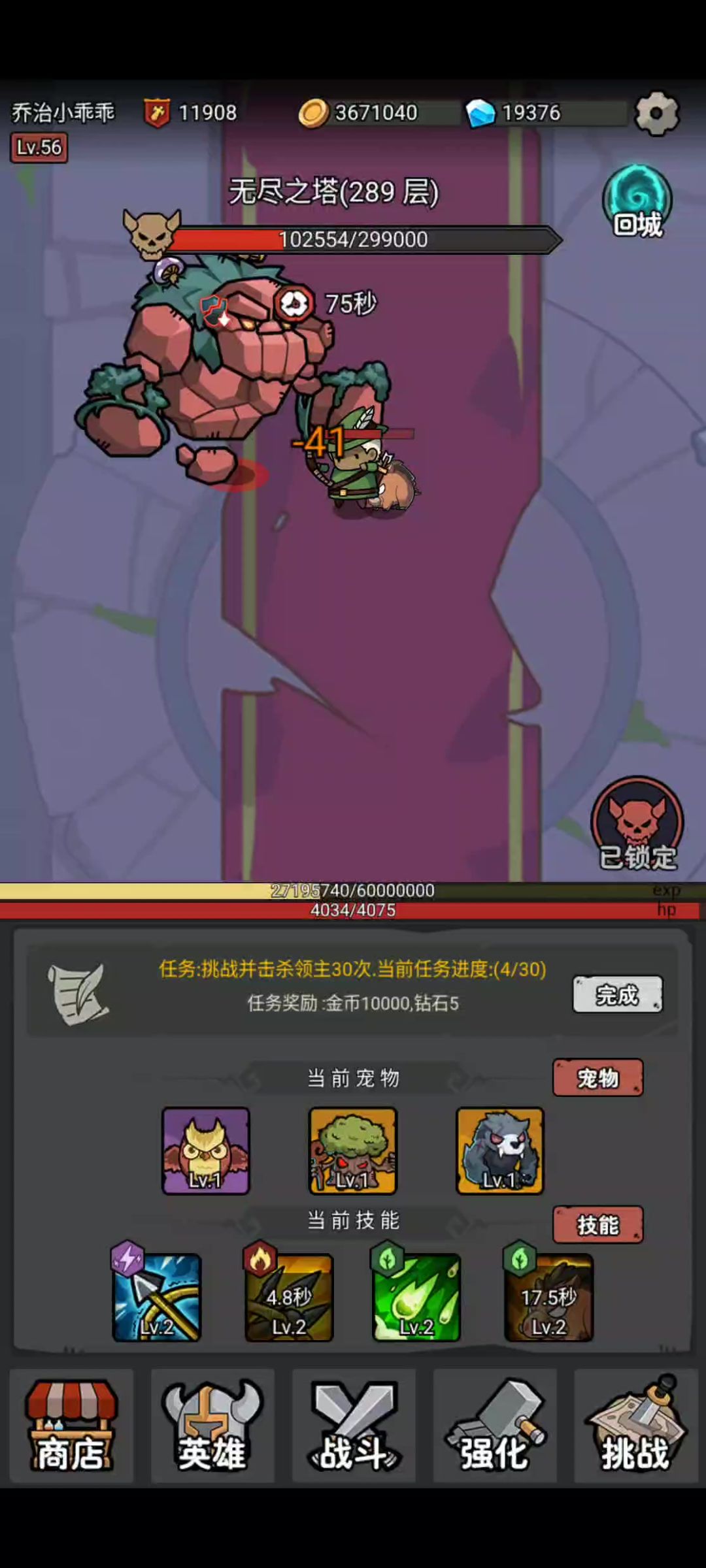This screenshot has width=706, height=1568.
Task: Select the owl pet slot
Action: (206, 1151)
